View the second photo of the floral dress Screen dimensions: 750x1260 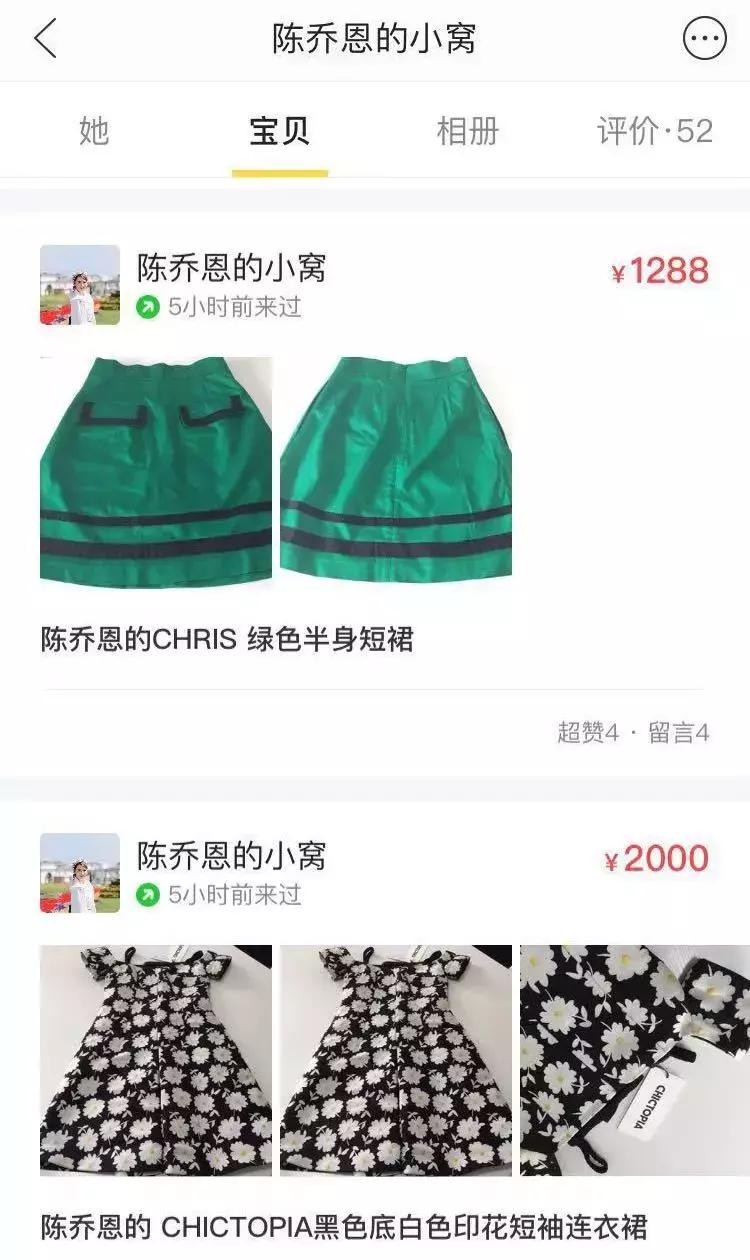396,1060
